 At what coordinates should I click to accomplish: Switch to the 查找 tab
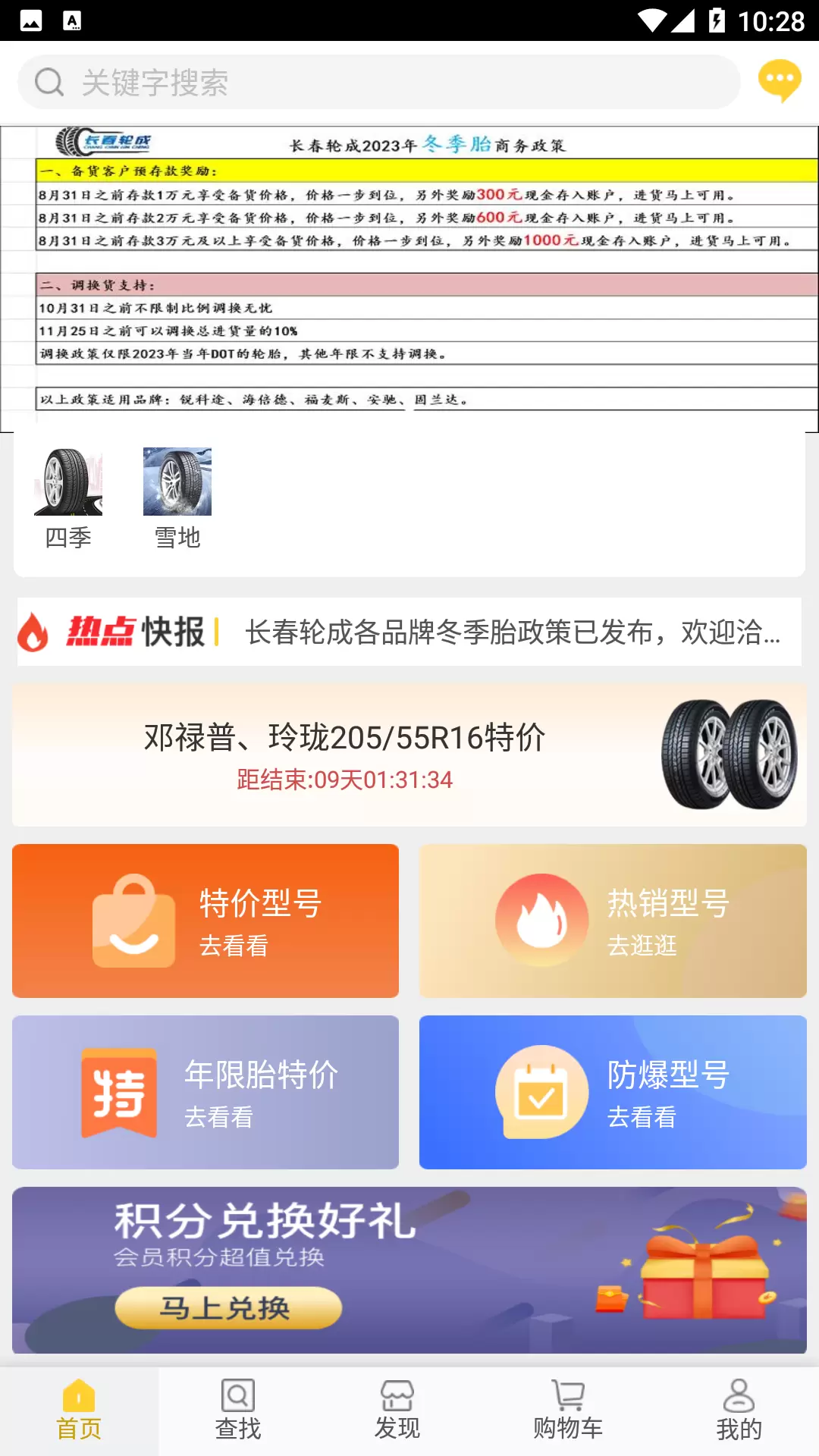pyautogui.click(x=238, y=1411)
